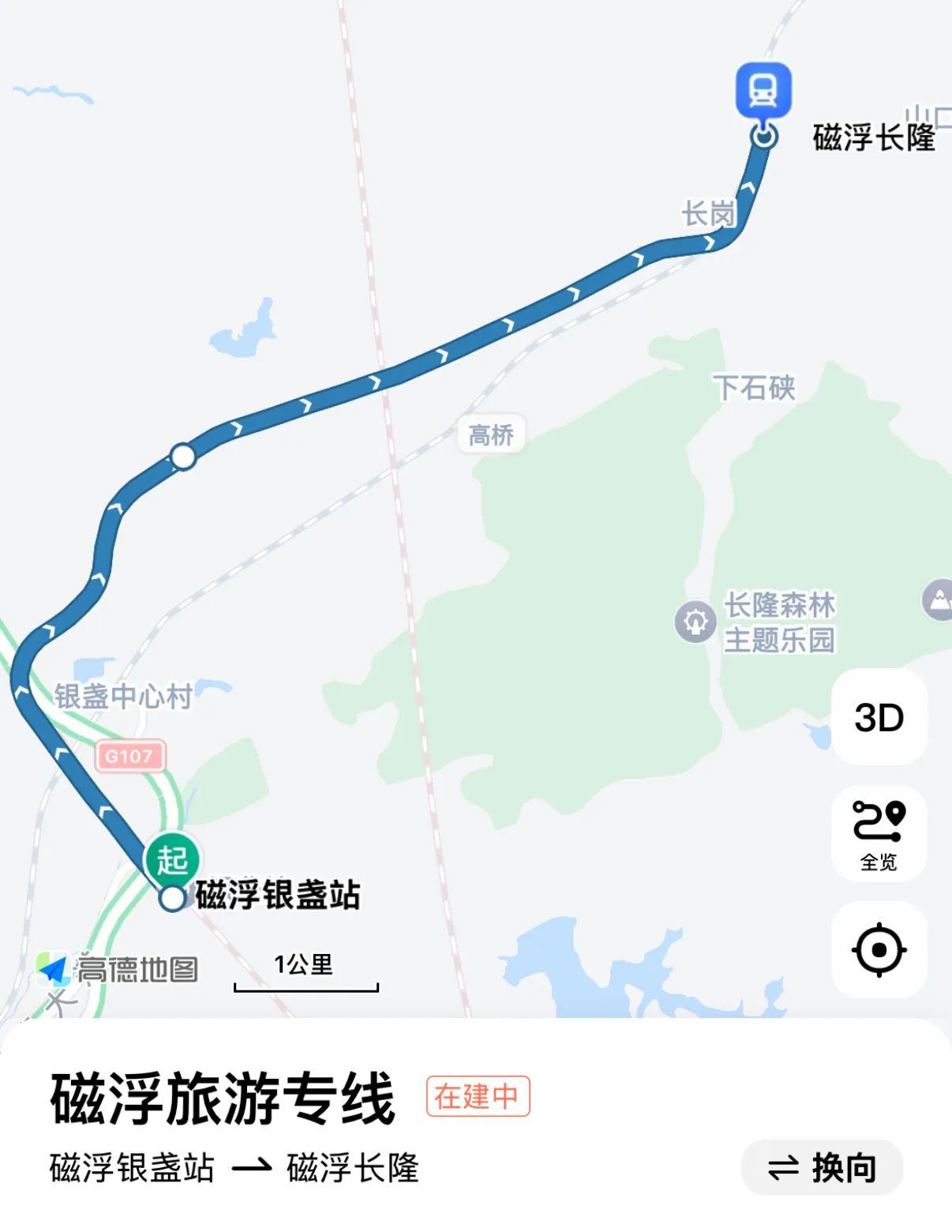The image size is (952, 1232).
Task: Select the 磁浮银盏站 start marker
Action: 172,861
